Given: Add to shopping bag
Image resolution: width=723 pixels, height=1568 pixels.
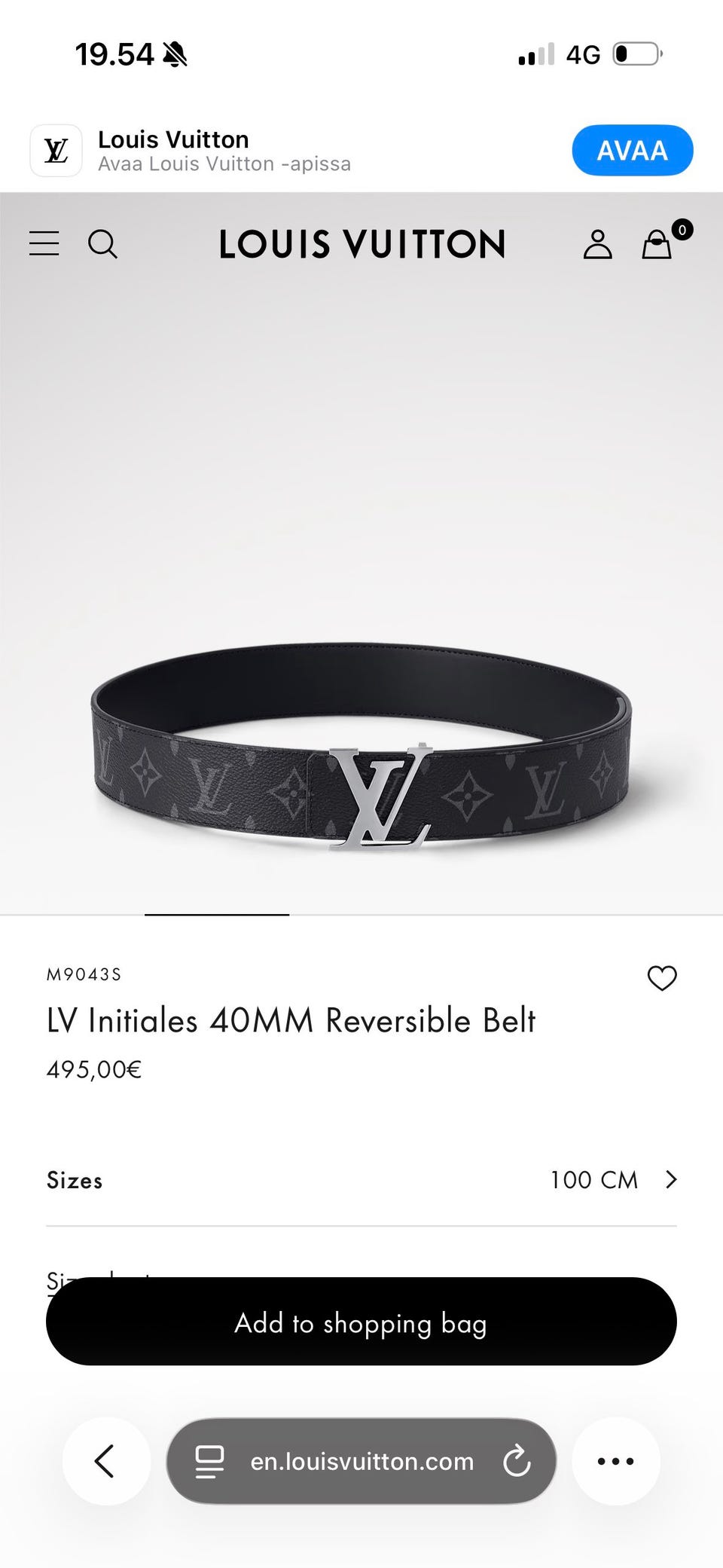Looking at the screenshot, I should (361, 1323).
